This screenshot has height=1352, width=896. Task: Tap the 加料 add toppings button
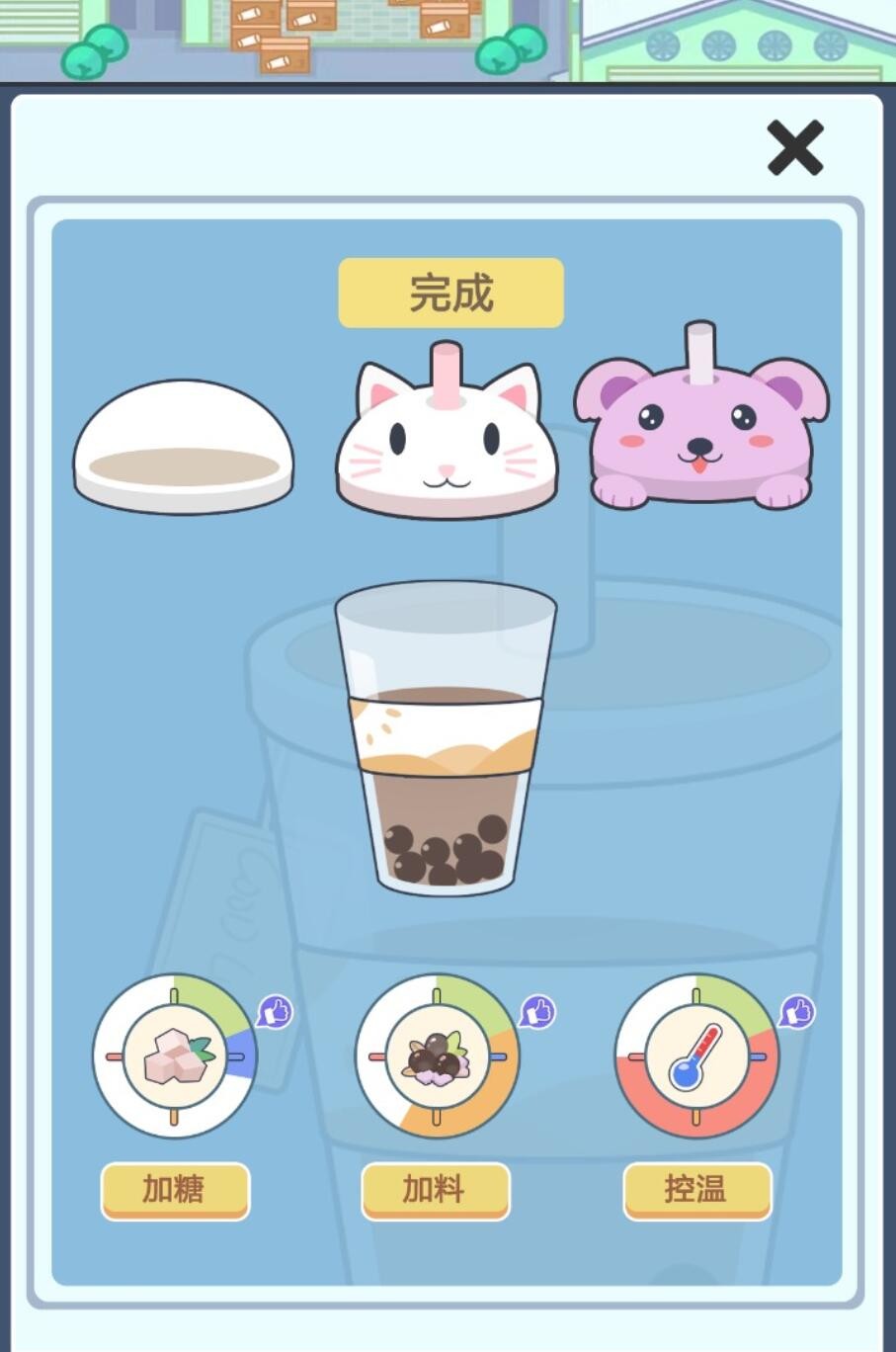point(436,1189)
